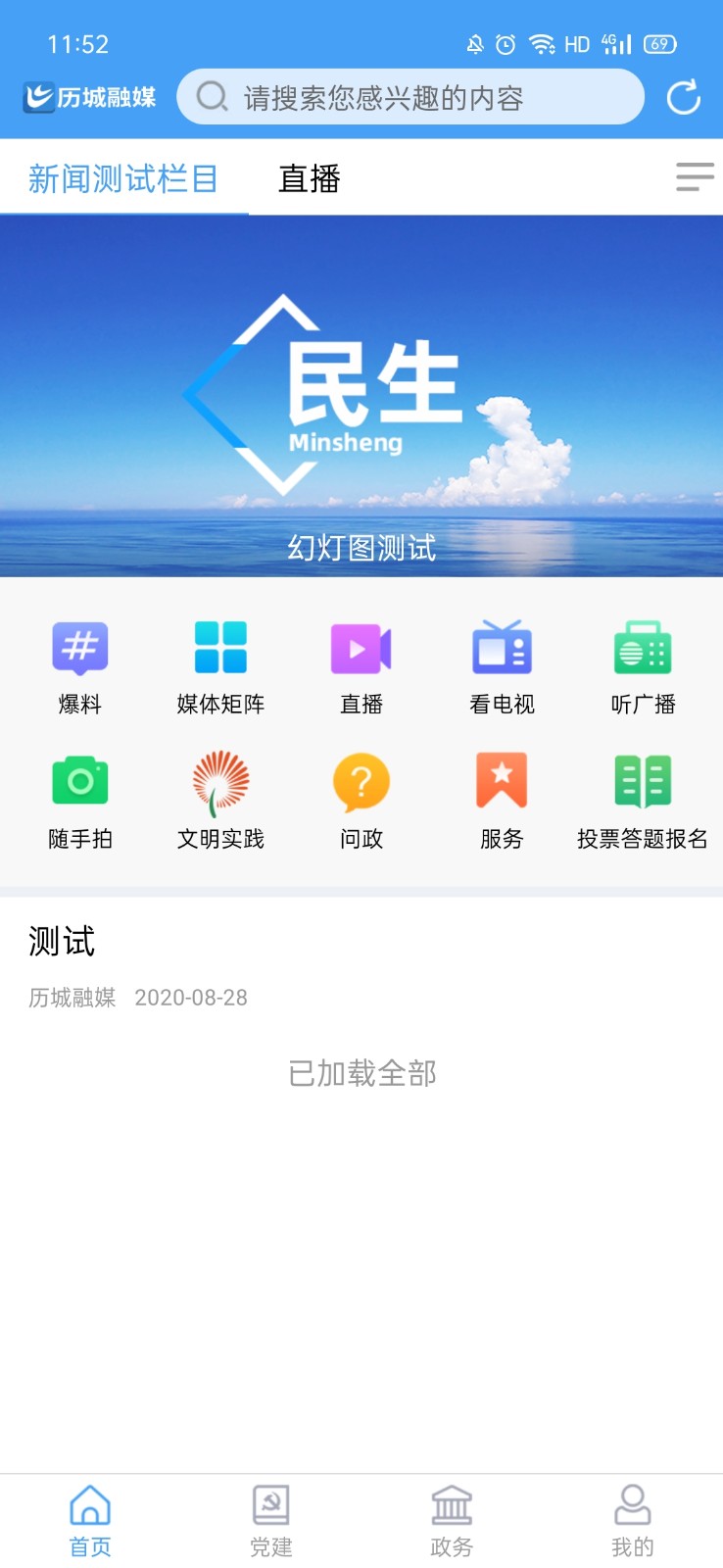The image size is (723, 1568).
Task: Open the search box for content
Action: point(410,97)
